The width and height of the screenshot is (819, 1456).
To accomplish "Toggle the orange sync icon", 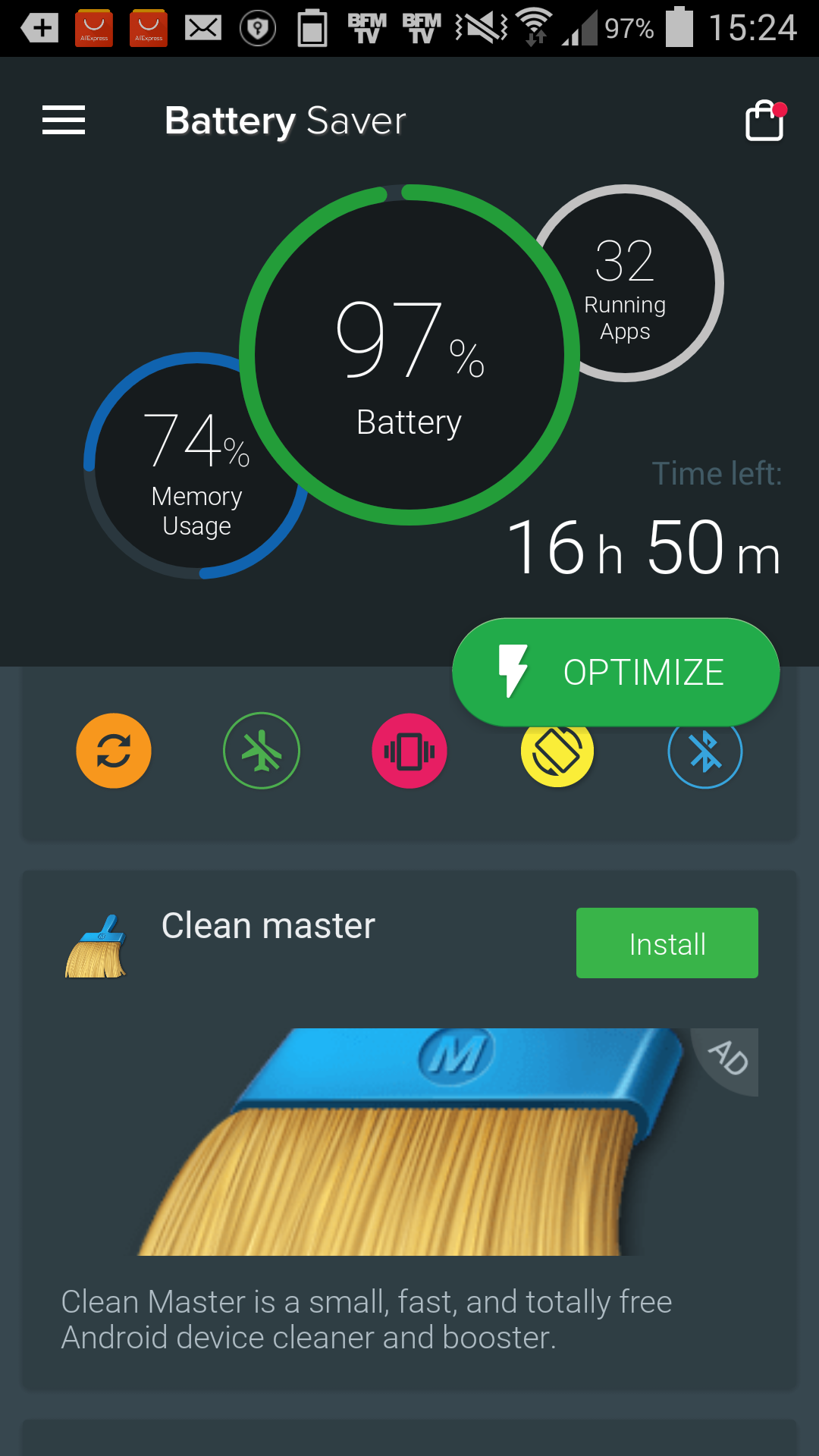I will (x=114, y=751).
